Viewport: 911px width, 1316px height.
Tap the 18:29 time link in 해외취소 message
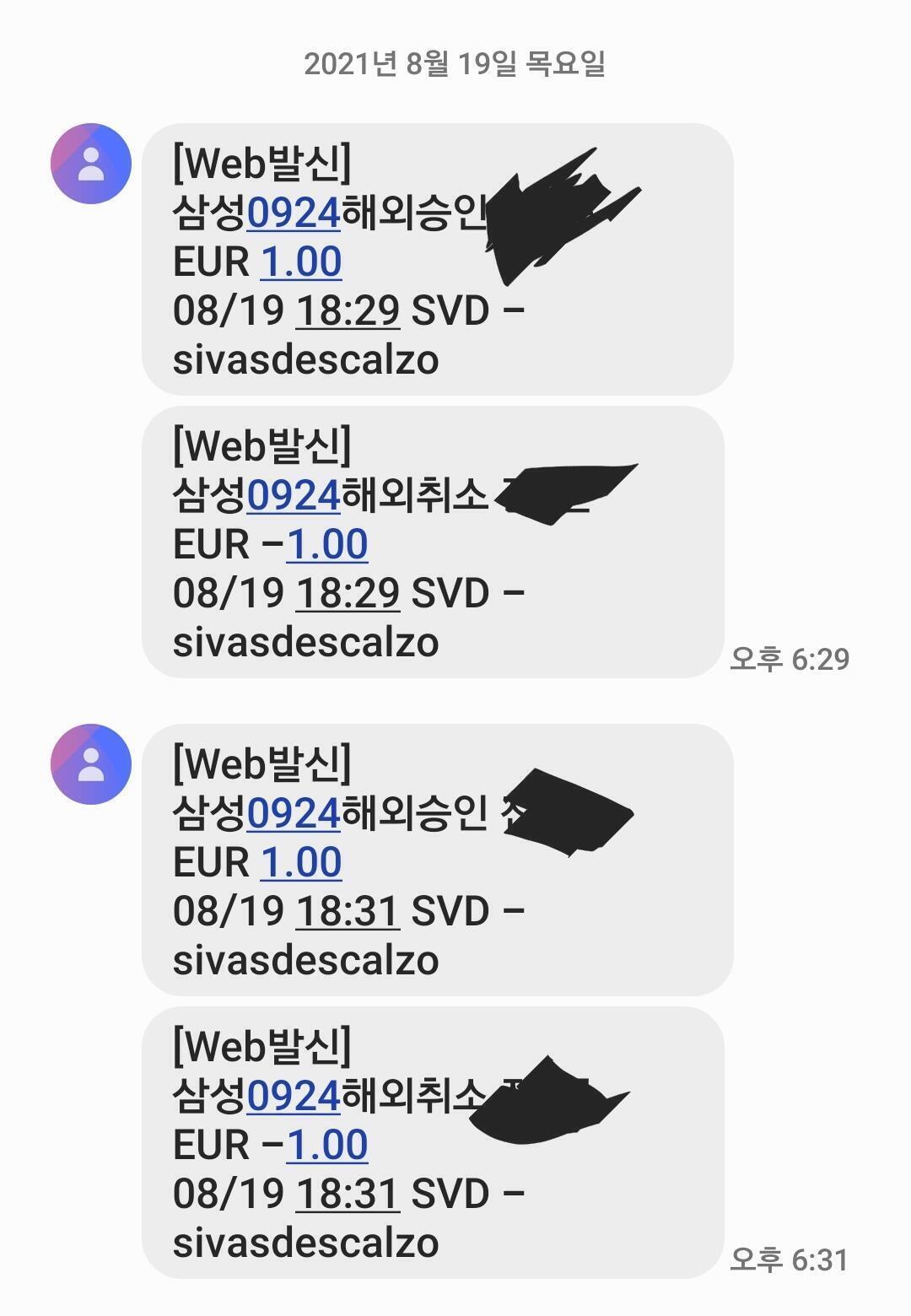pos(348,593)
